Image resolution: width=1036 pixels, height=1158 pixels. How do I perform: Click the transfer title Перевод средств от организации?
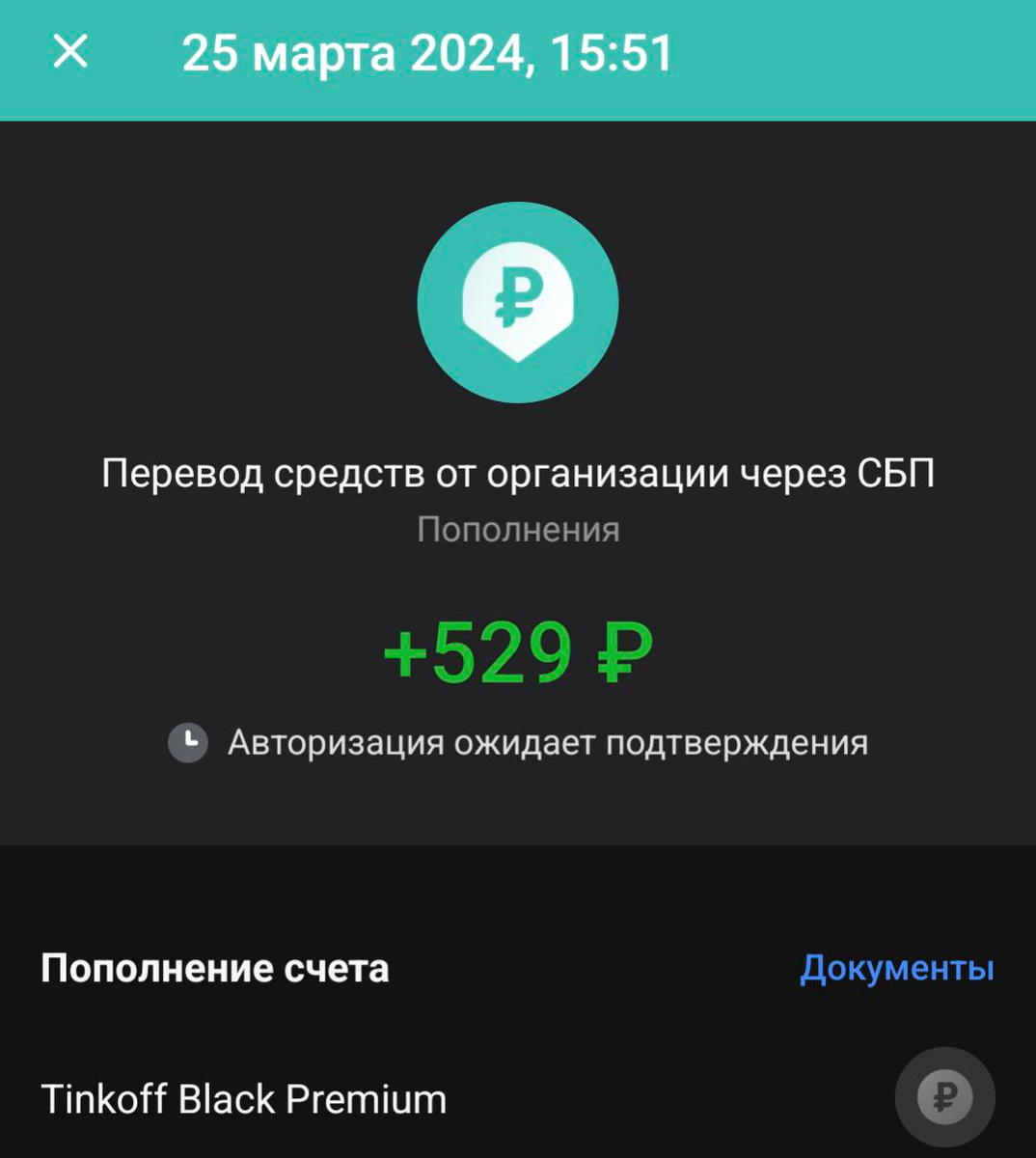point(518,472)
